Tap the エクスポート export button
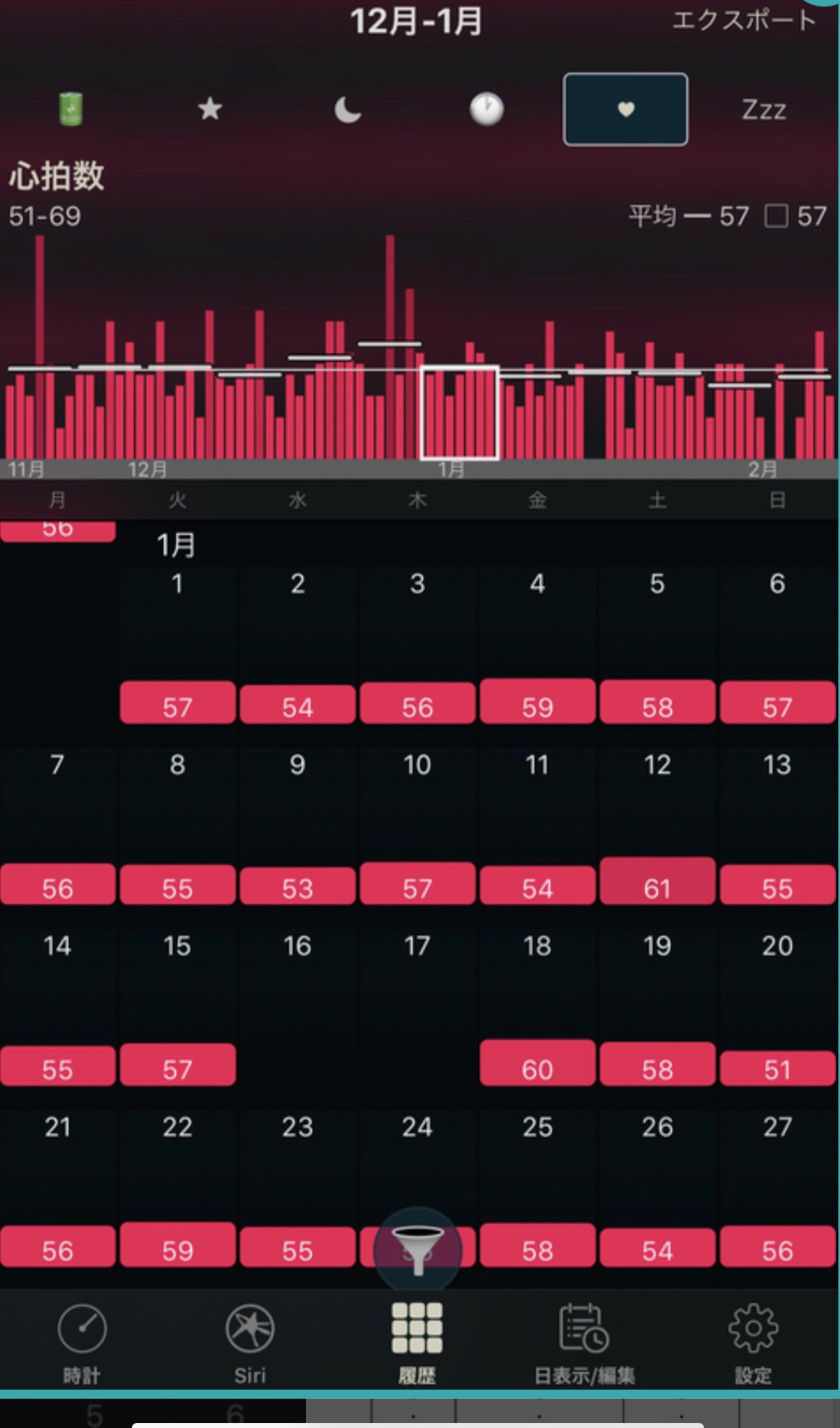The width and height of the screenshot is (840, 1428). pos(743,20)
